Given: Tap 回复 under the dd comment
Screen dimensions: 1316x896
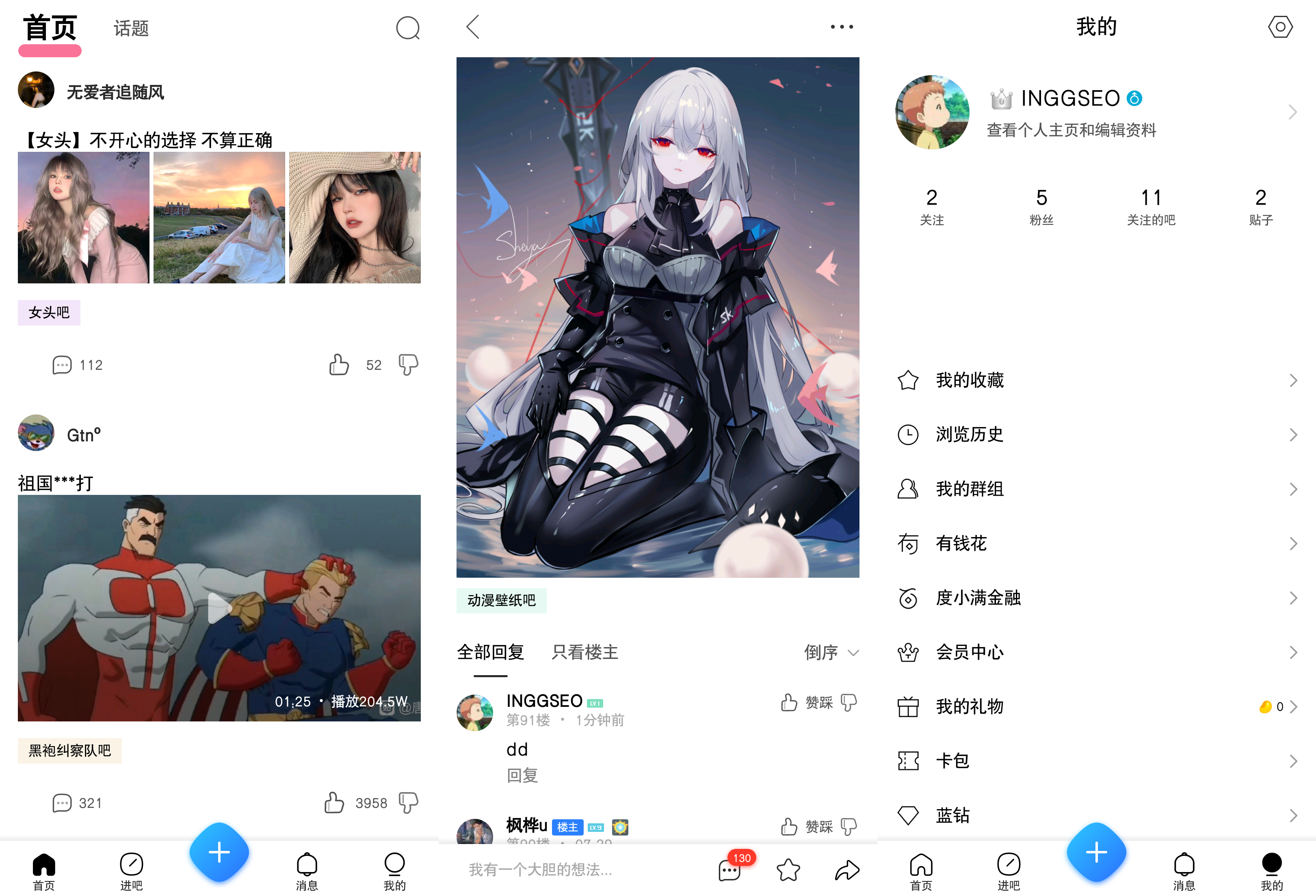Looking at the screenshot, I should (522, 775).
